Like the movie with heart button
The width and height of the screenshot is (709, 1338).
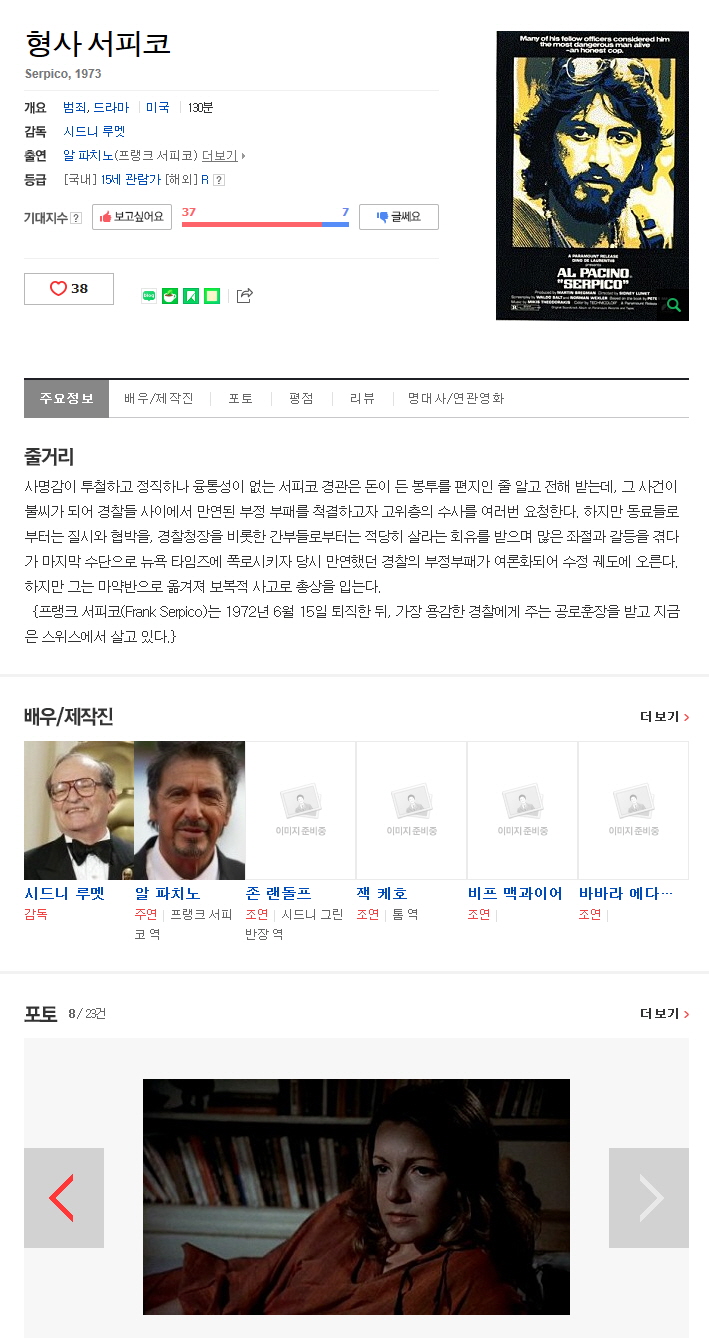(x=69, y=289)
